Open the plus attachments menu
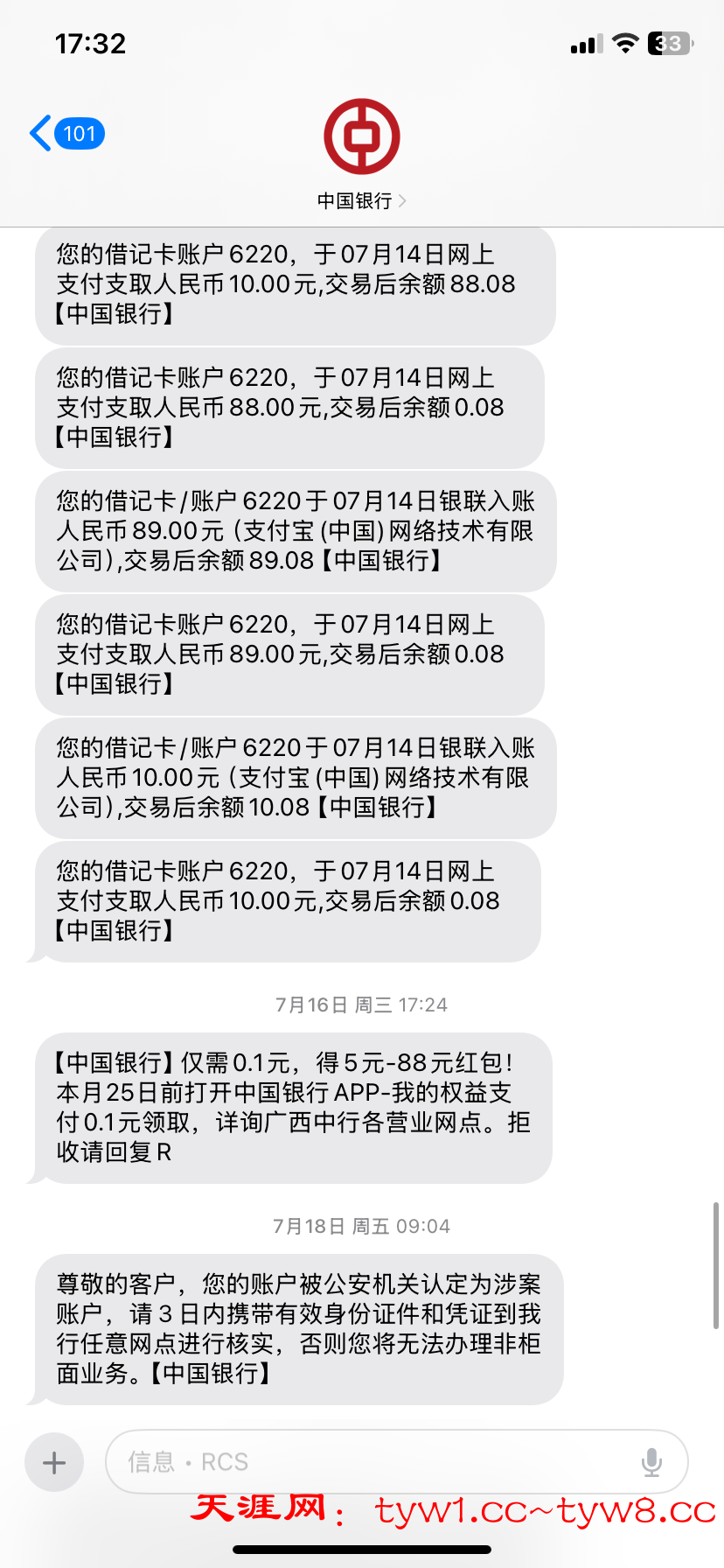The height and width of the screenshot is (1568, 724). [x=54, y=1462]
